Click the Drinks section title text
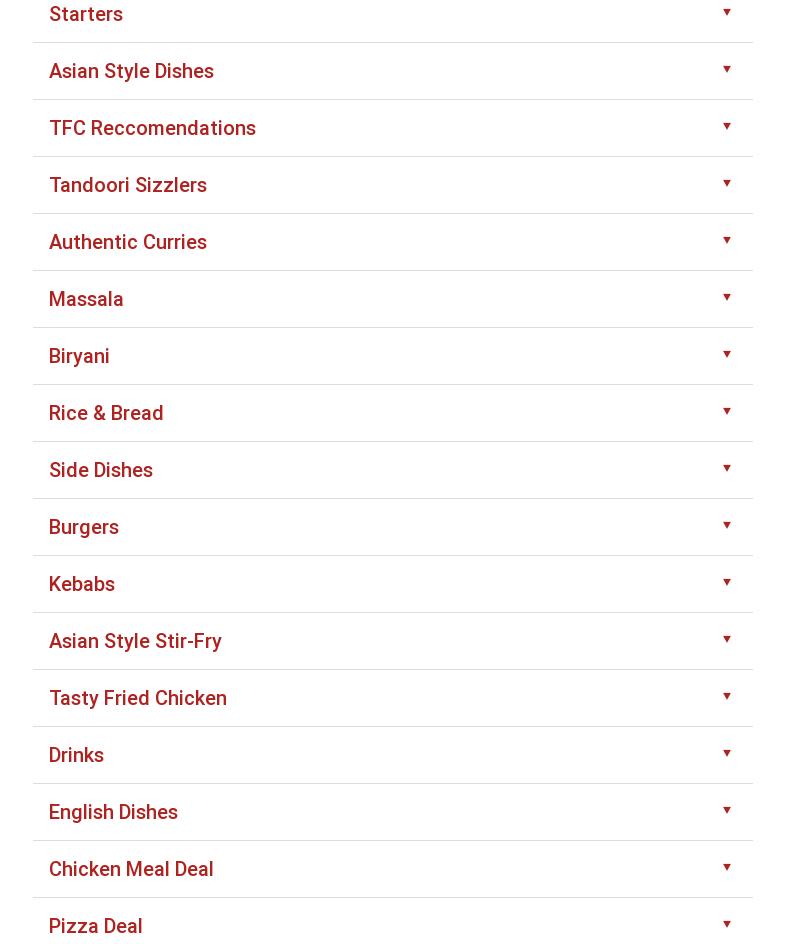785x944 pixels. 76,755
